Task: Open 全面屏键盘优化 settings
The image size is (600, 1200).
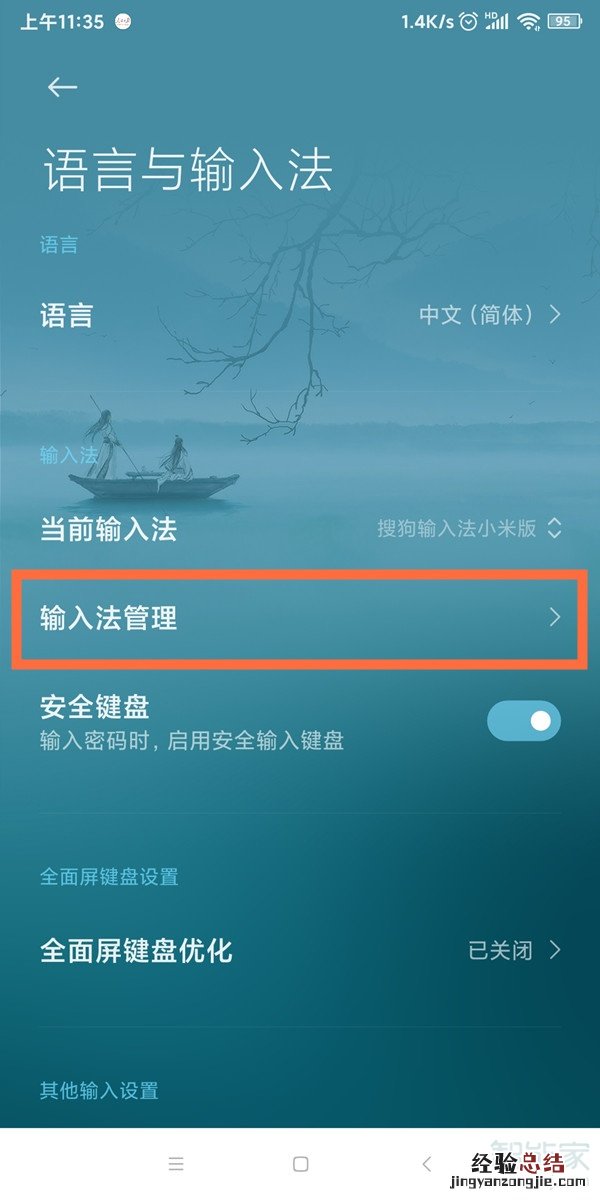Action: pos(300,950)
